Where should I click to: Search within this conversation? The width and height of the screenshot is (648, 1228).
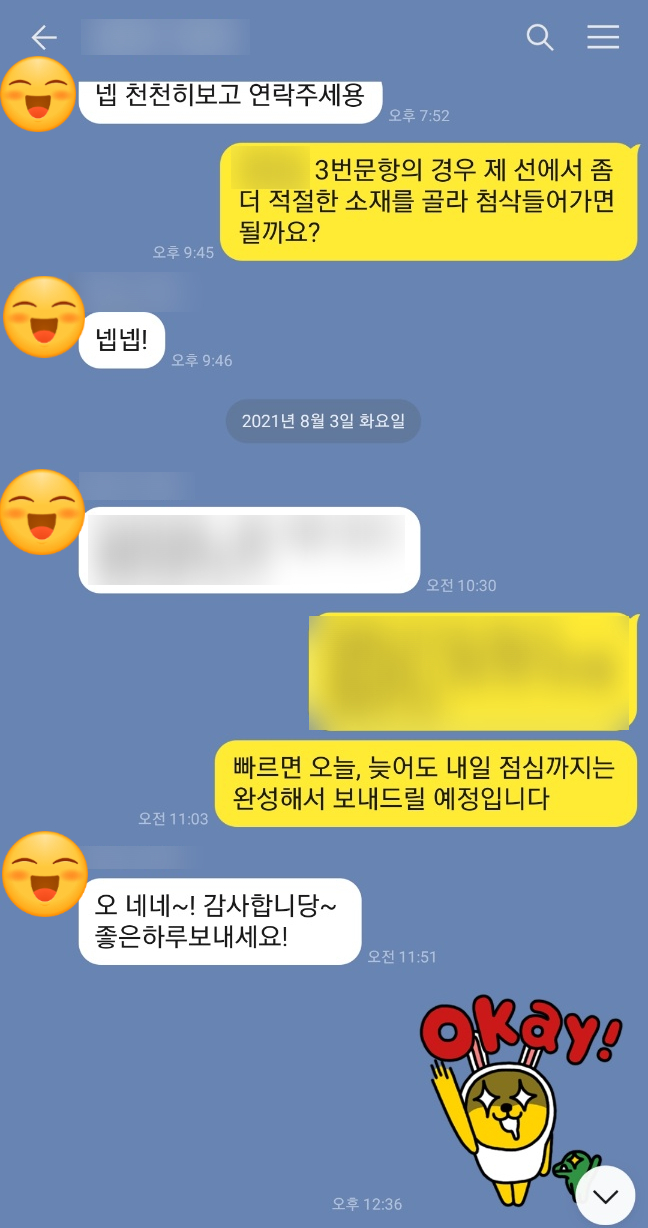pos(540,38)
